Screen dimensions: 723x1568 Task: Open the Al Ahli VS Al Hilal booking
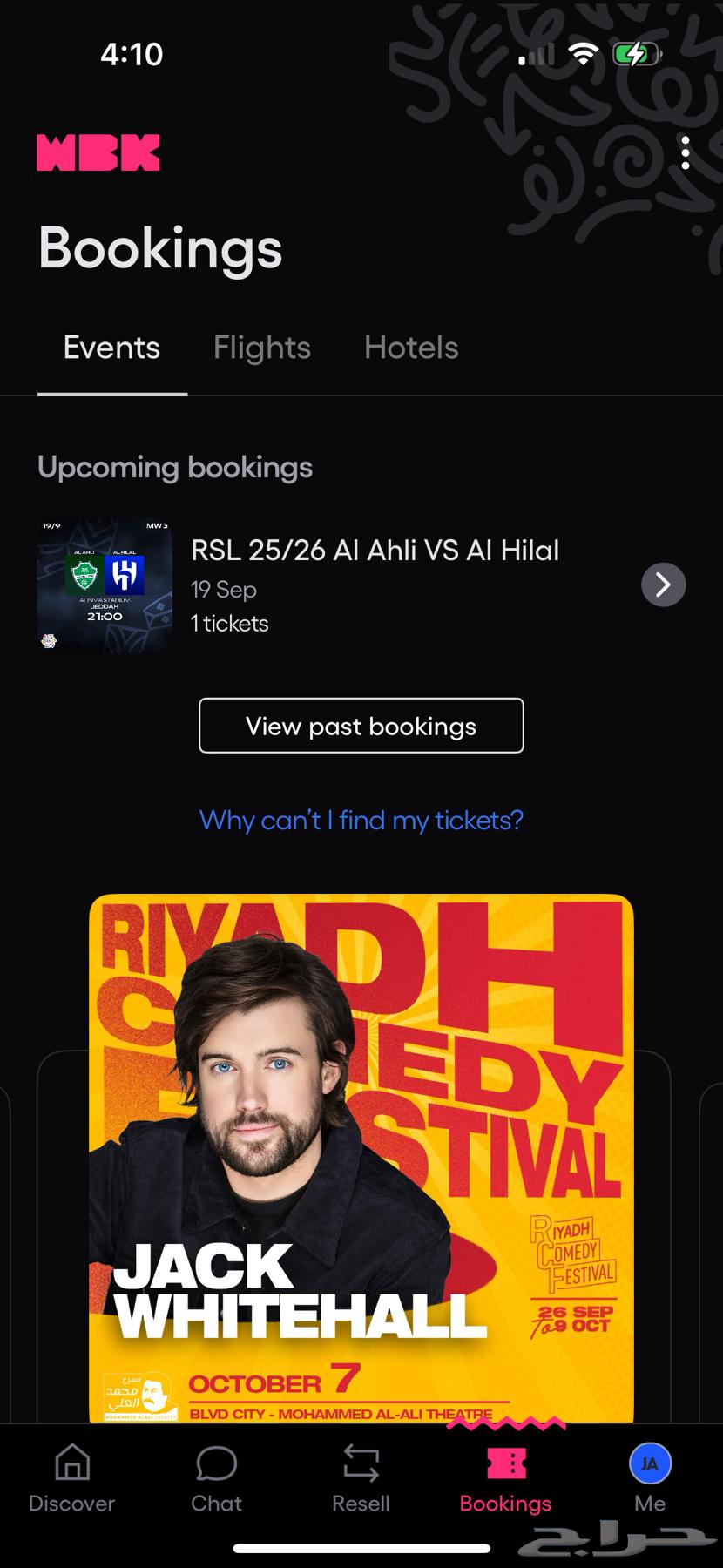coord(375,551)
